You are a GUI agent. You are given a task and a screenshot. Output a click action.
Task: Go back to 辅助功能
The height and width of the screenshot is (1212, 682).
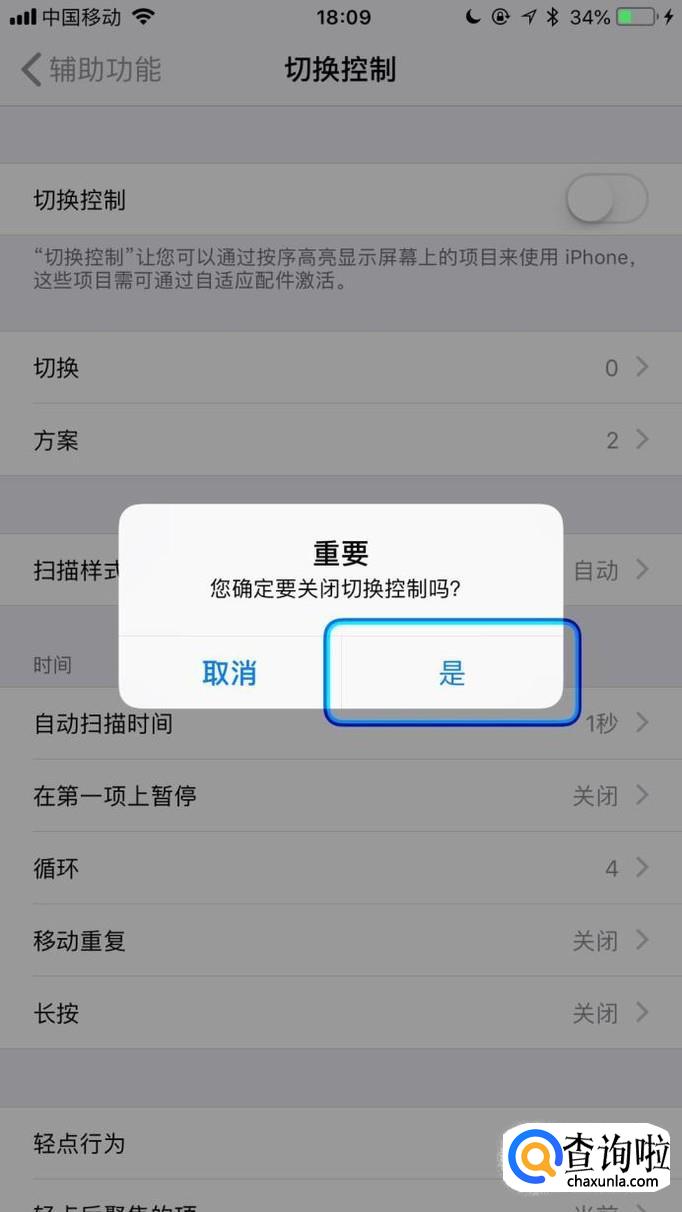pyautogui.click(x=92, y=70)
